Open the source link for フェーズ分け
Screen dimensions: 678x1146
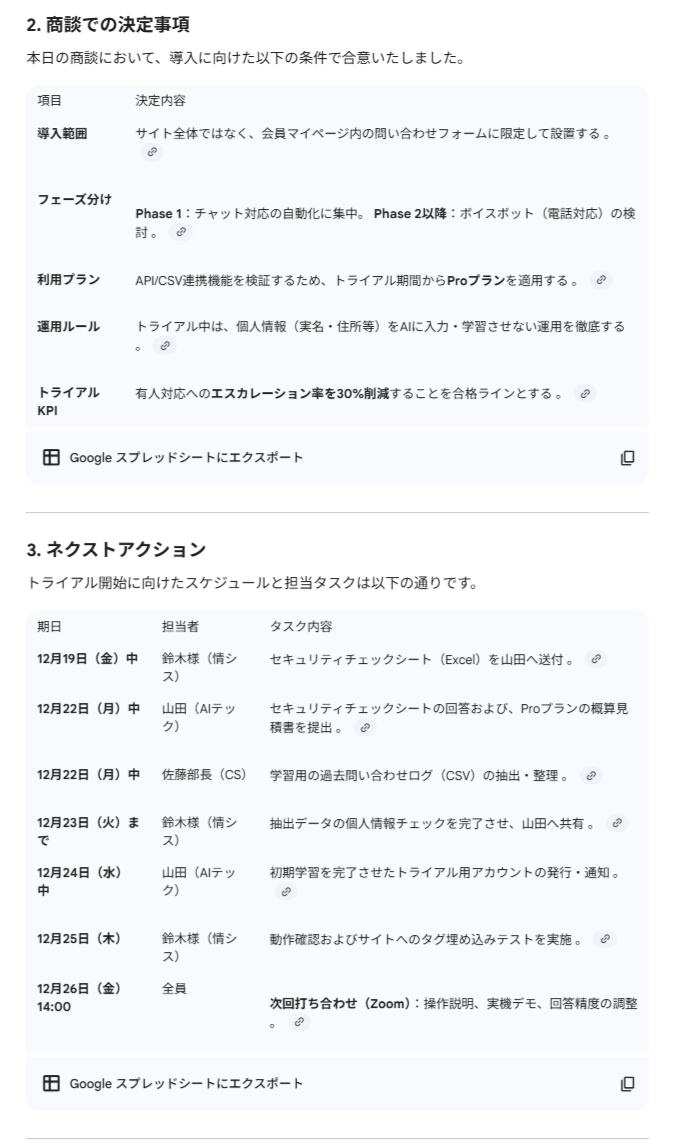(180, 232)
